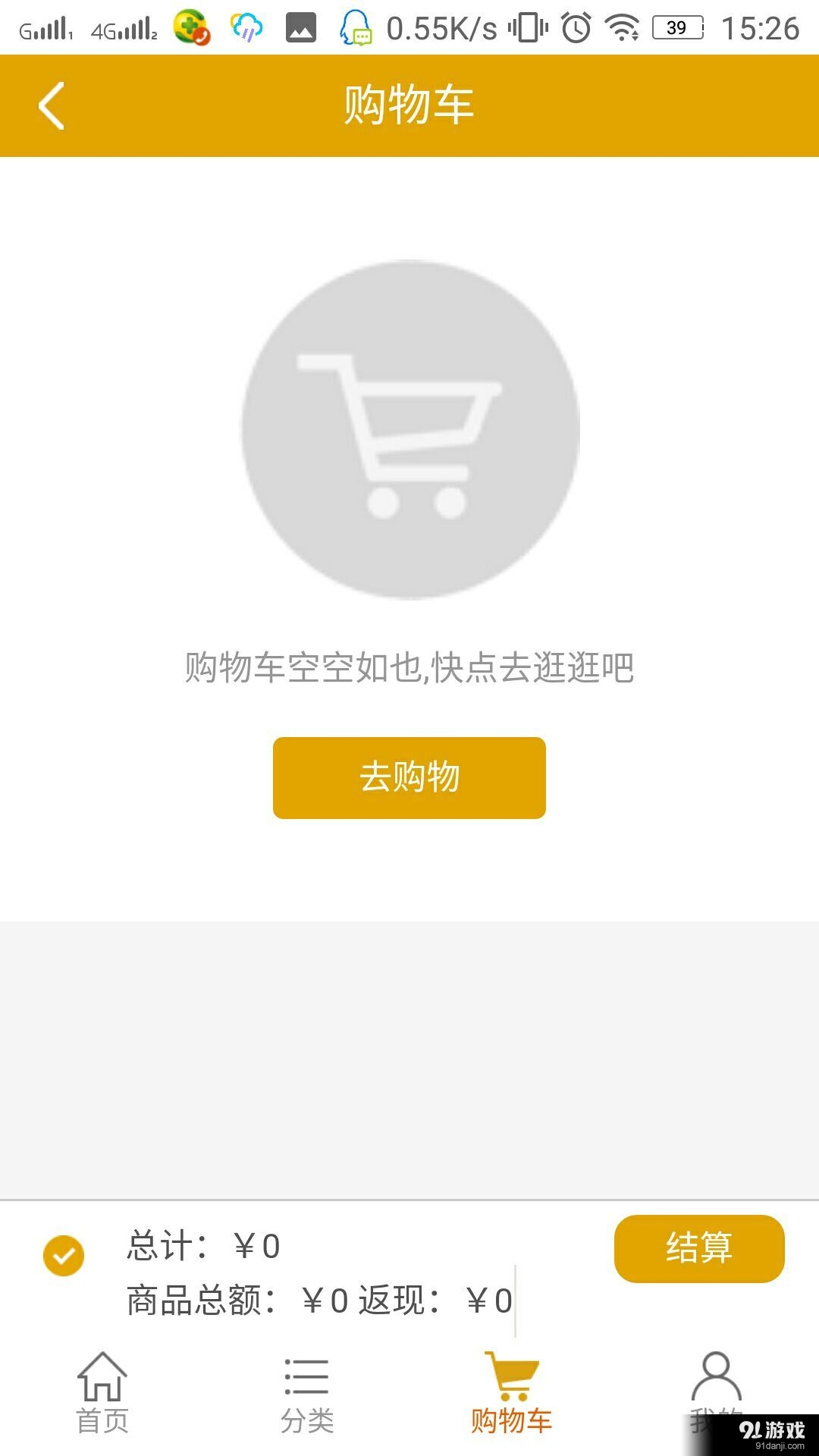Deselect the orange total selection circle
Image resolution: width=819 pixels, height=1456 pixels.
click(64, 1250)
